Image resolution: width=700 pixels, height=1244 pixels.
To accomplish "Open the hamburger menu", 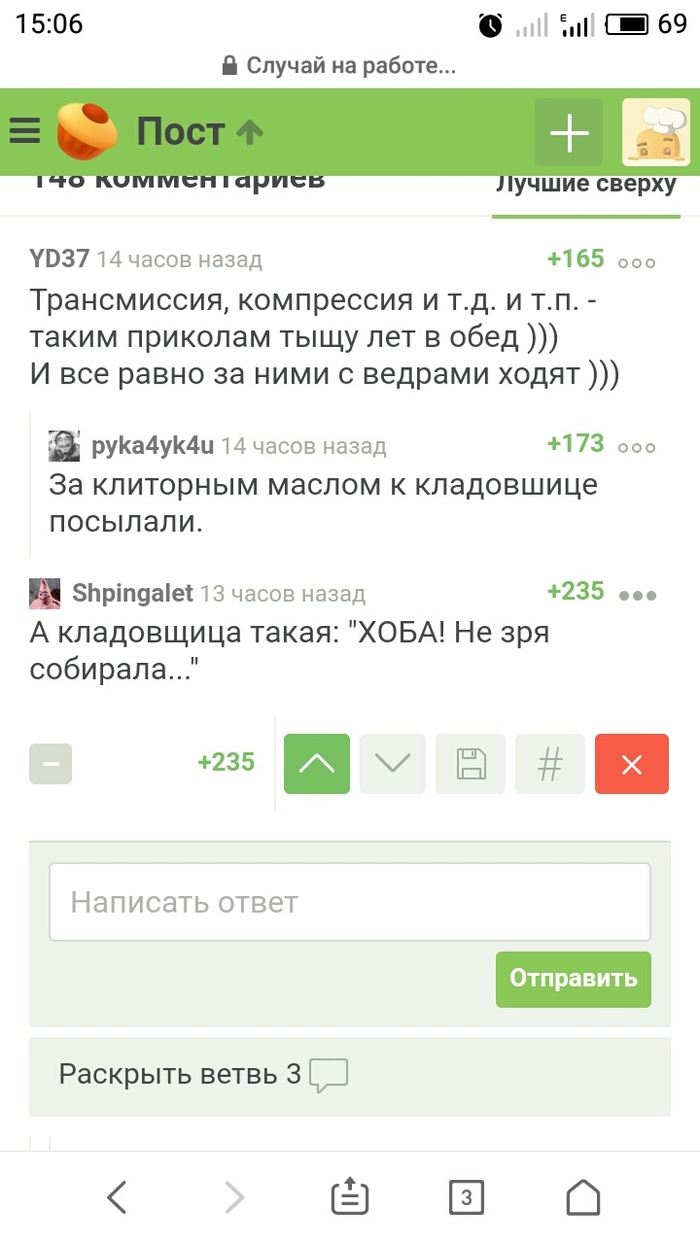I will [x=25, y=132].
